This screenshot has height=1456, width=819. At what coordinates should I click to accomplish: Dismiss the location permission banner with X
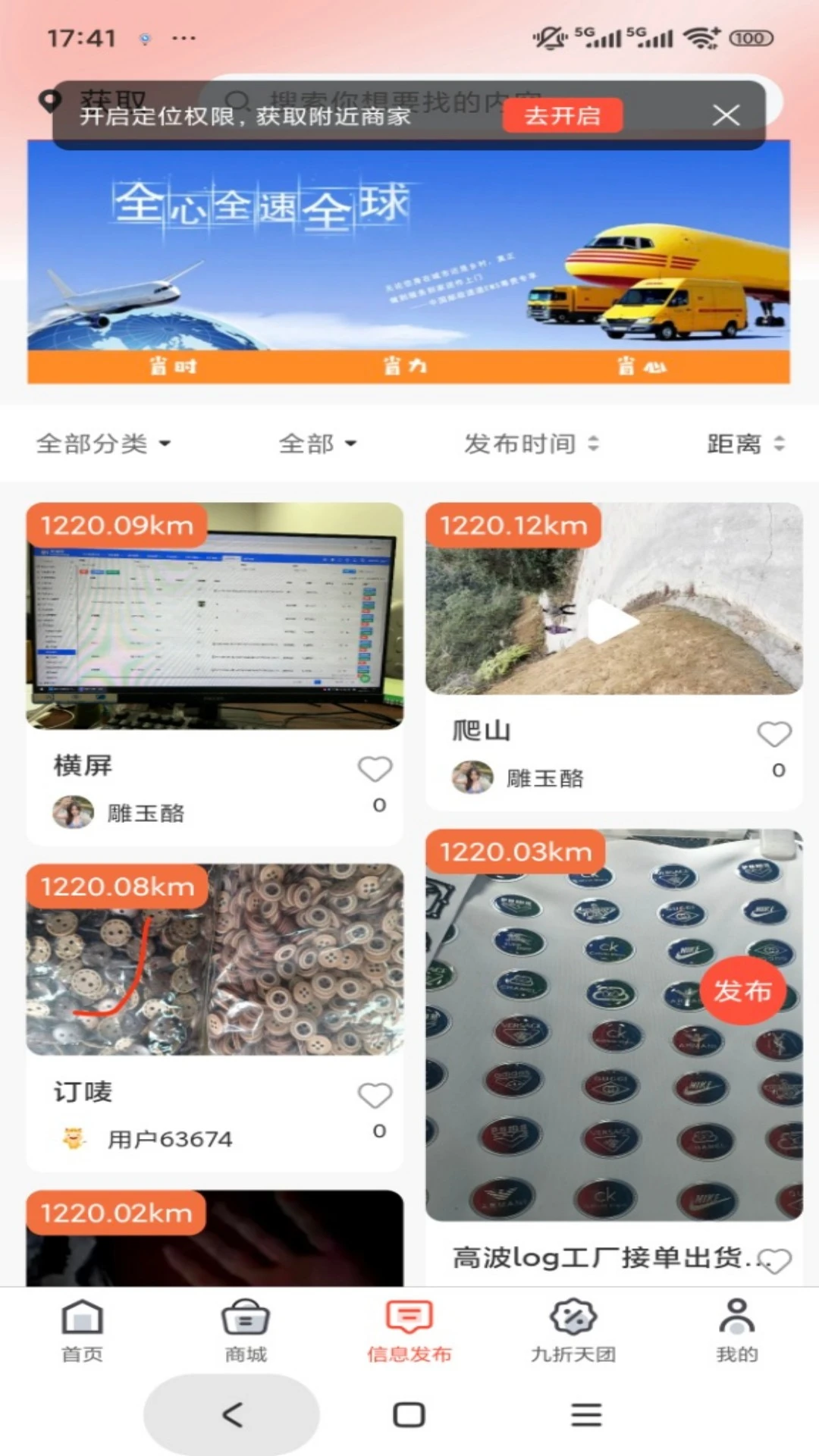726,116
